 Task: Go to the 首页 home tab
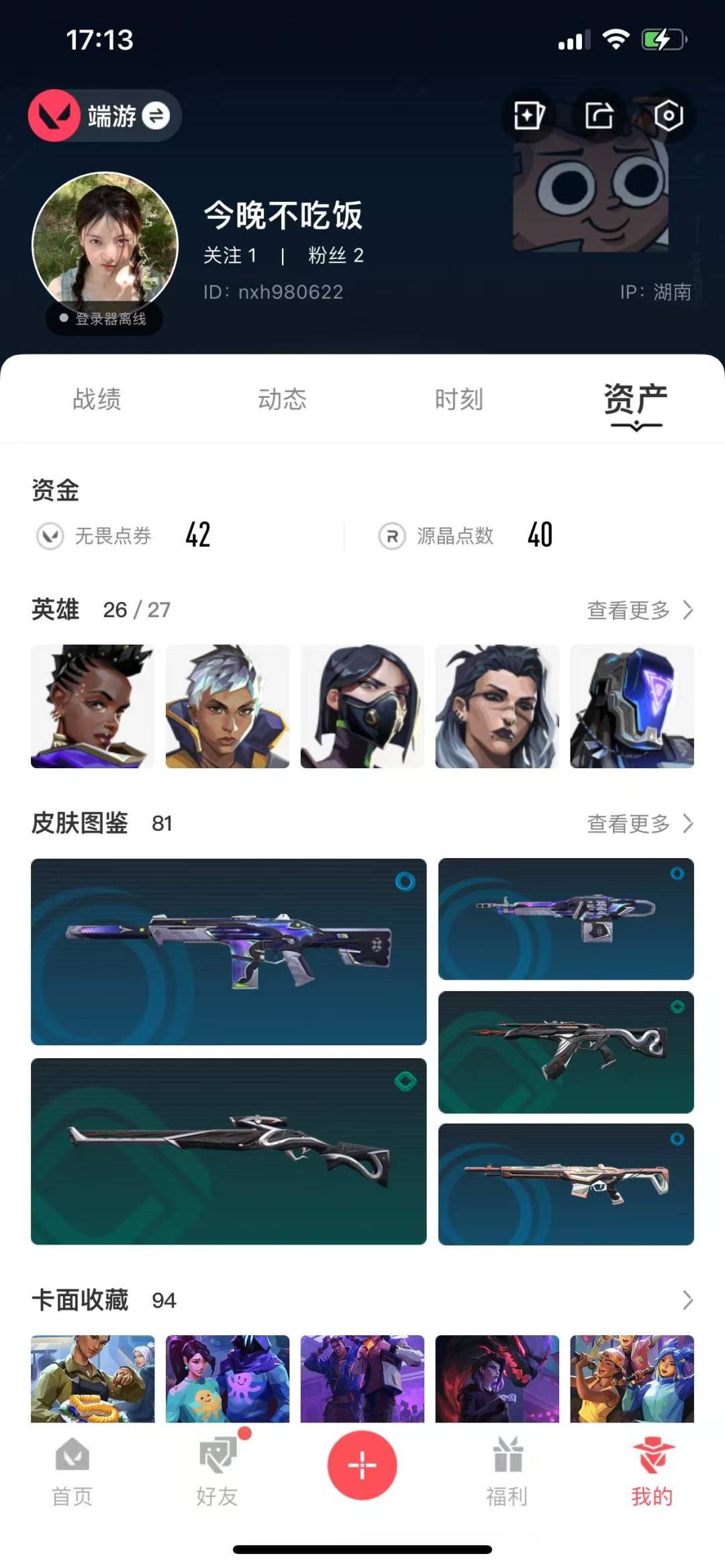(x=72, y=1472)
